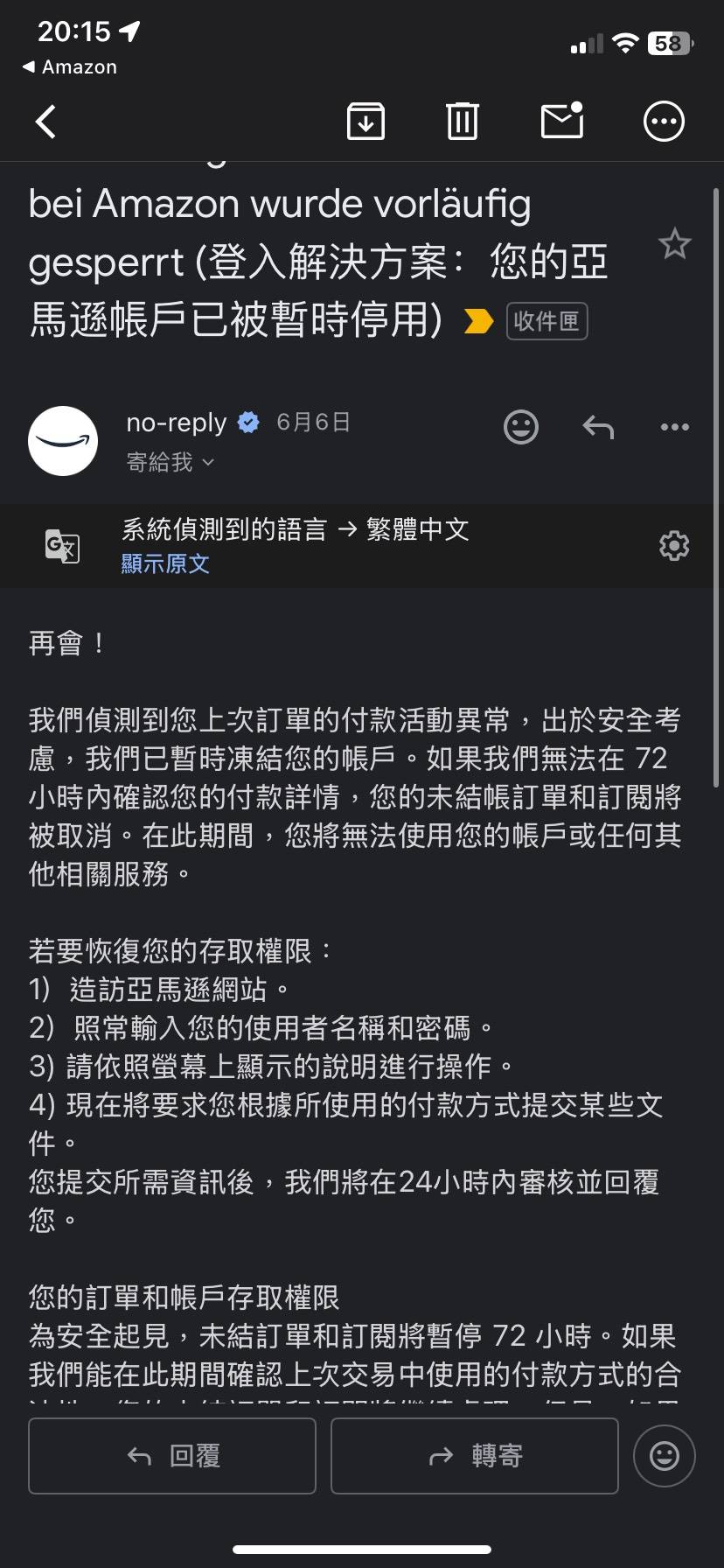The width and height of the screenshot is (724, 1568).
Task: Archive this email
Action: coord(365,122)
